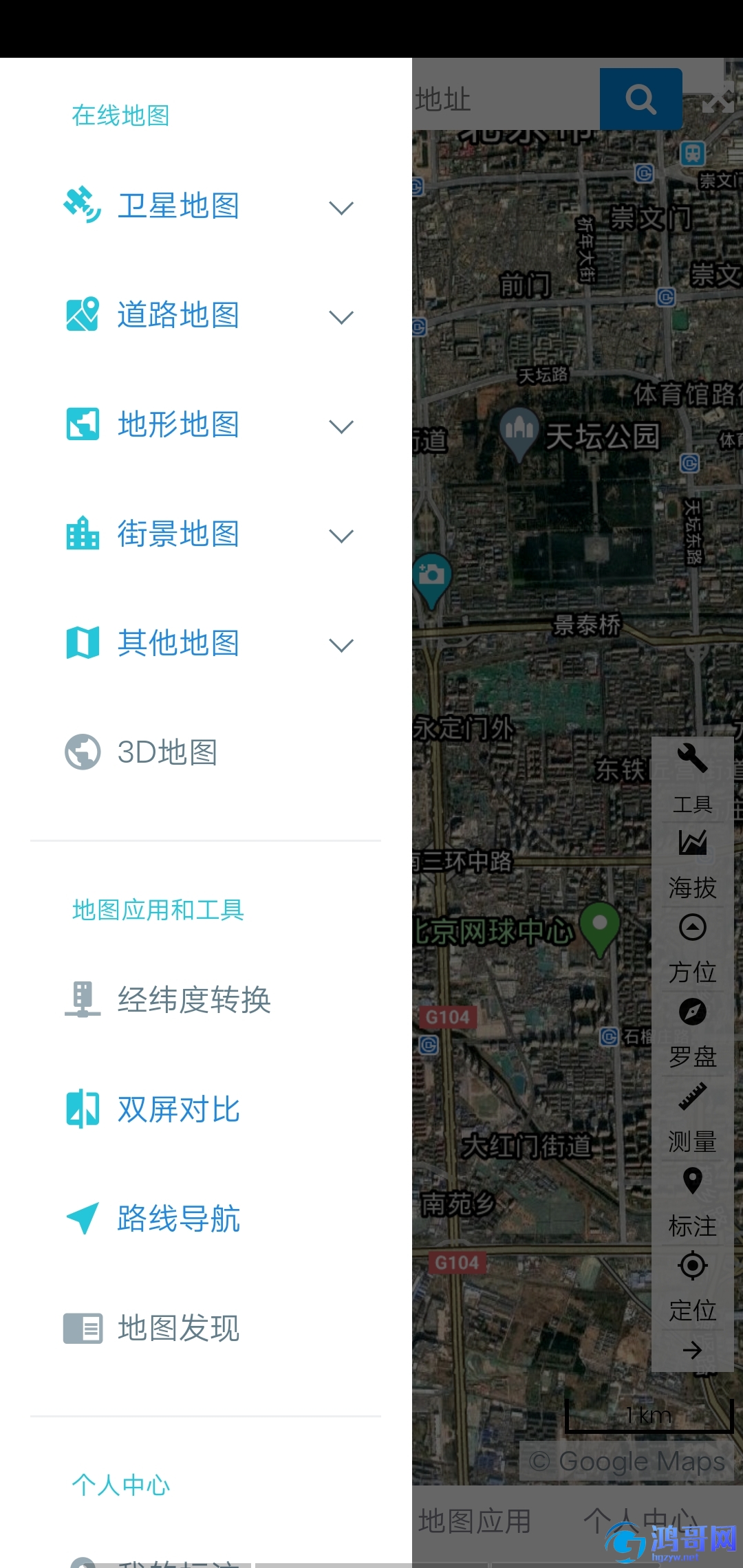Viewport: 743px width, 1568px height.
Task: Open the 3D地图 entry
Action: point(206,752)
